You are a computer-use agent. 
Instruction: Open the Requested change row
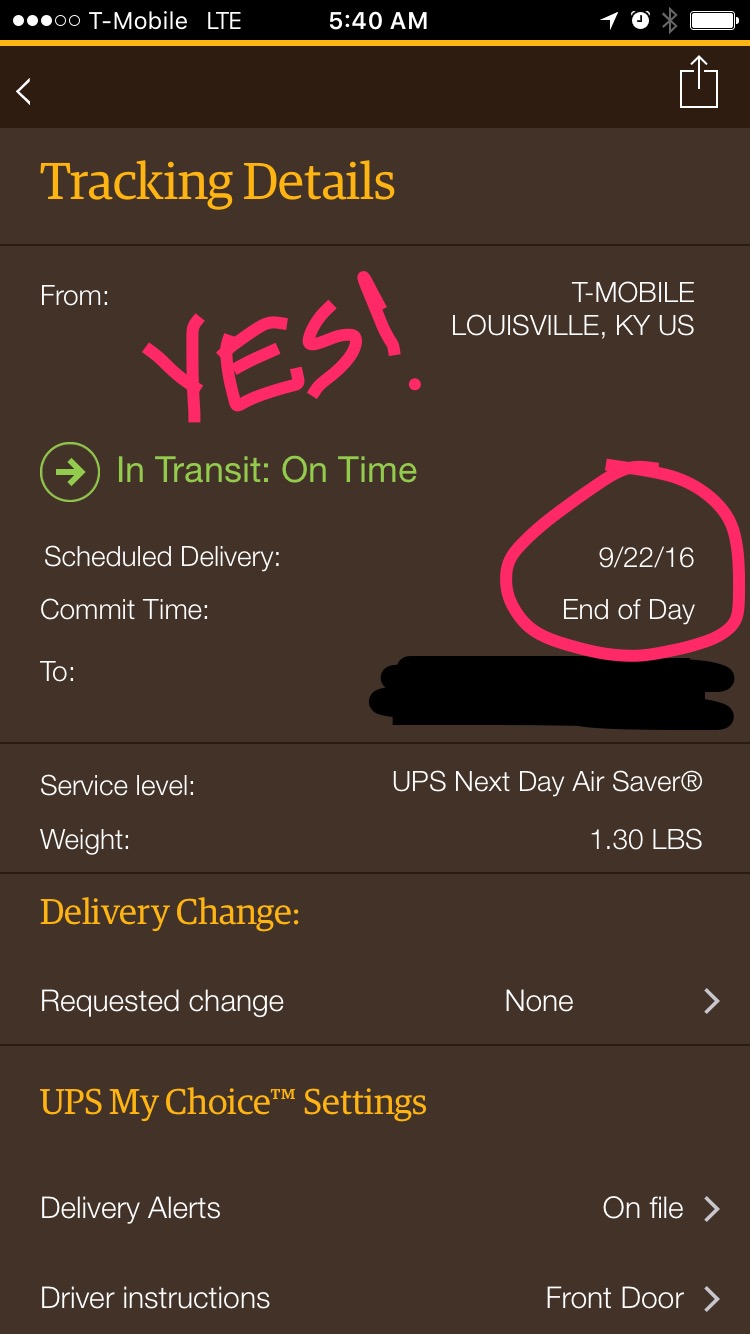point(375,1001)
